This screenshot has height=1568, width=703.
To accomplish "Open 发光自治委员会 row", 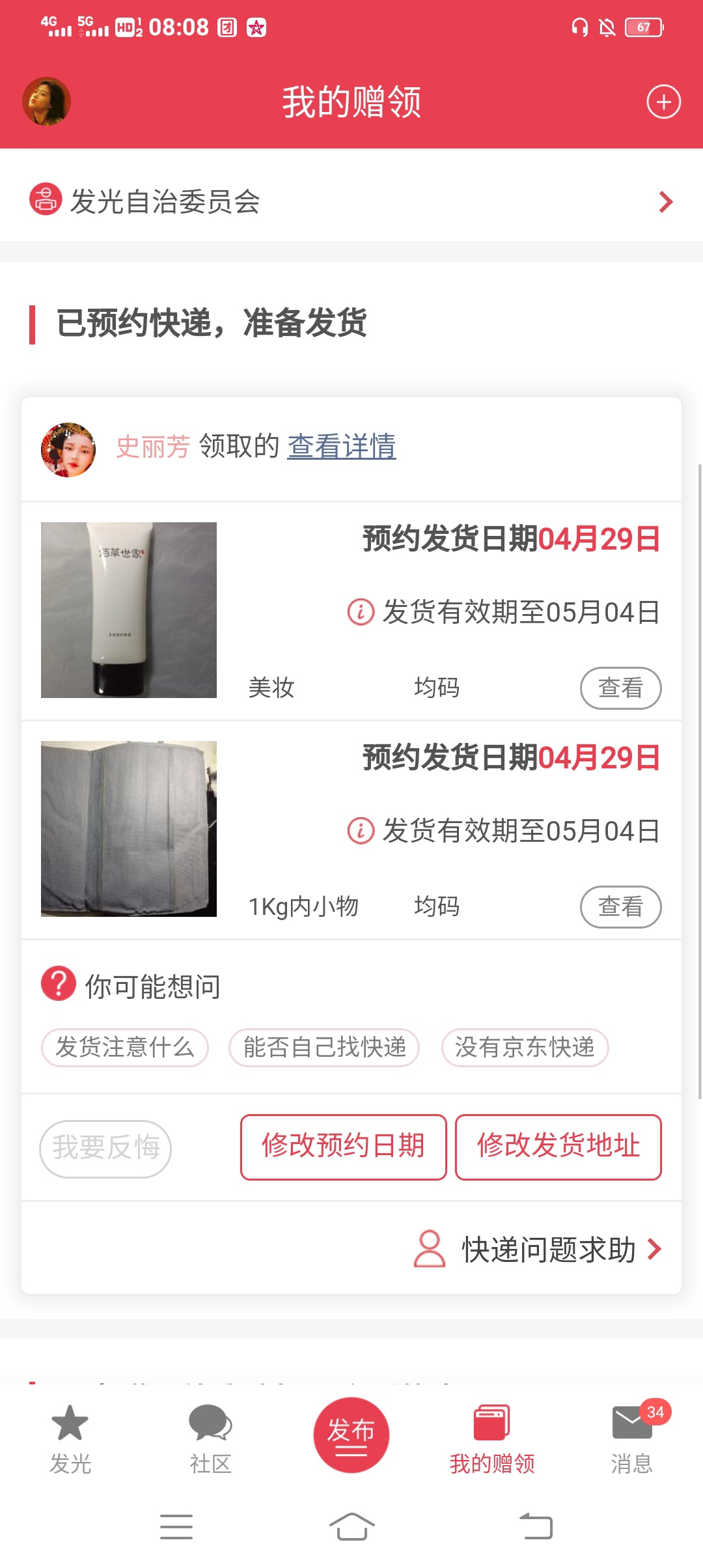I will [x=351, y=202].
